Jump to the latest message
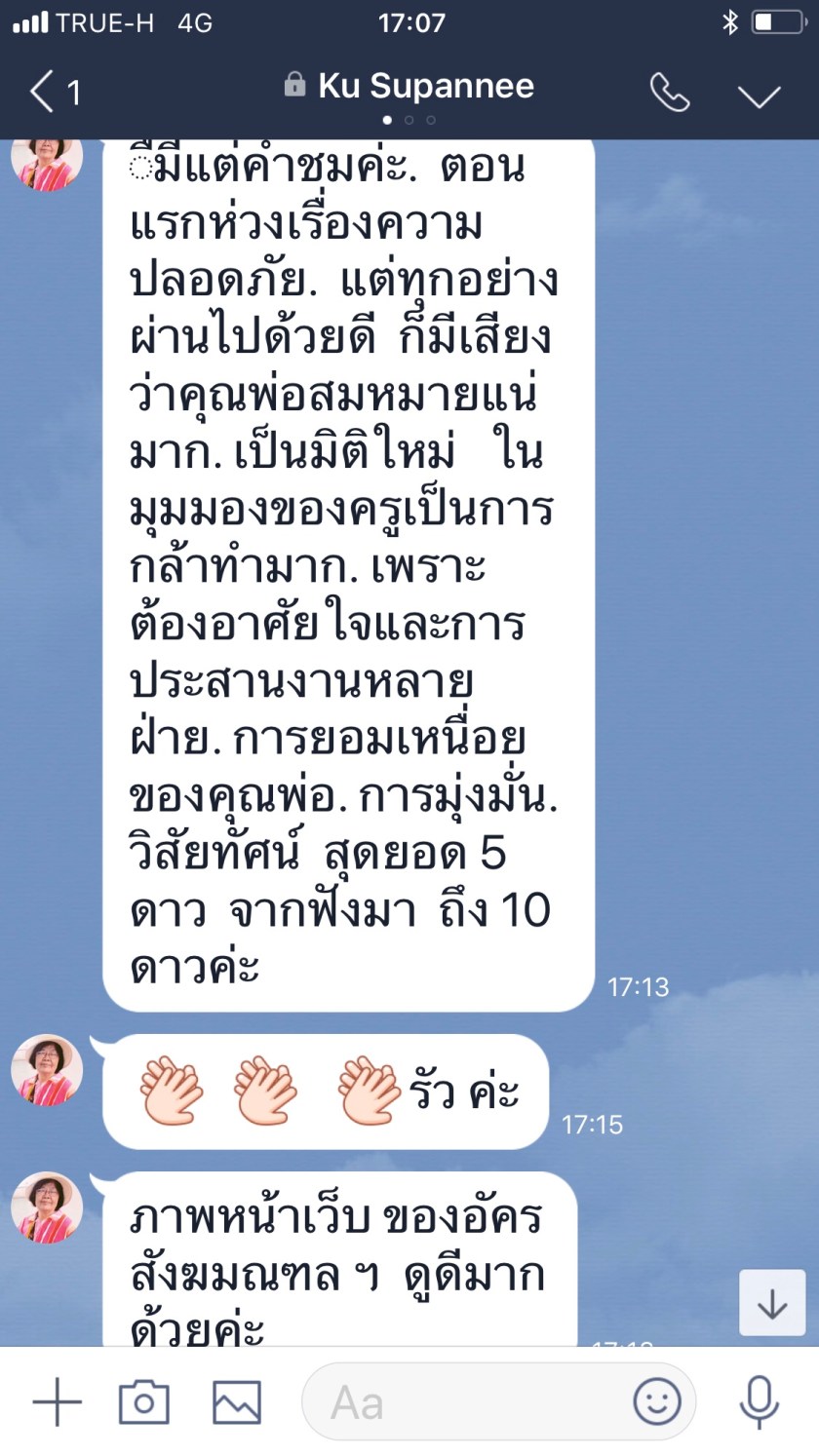819x1456 pixels. coord(772,1303)
